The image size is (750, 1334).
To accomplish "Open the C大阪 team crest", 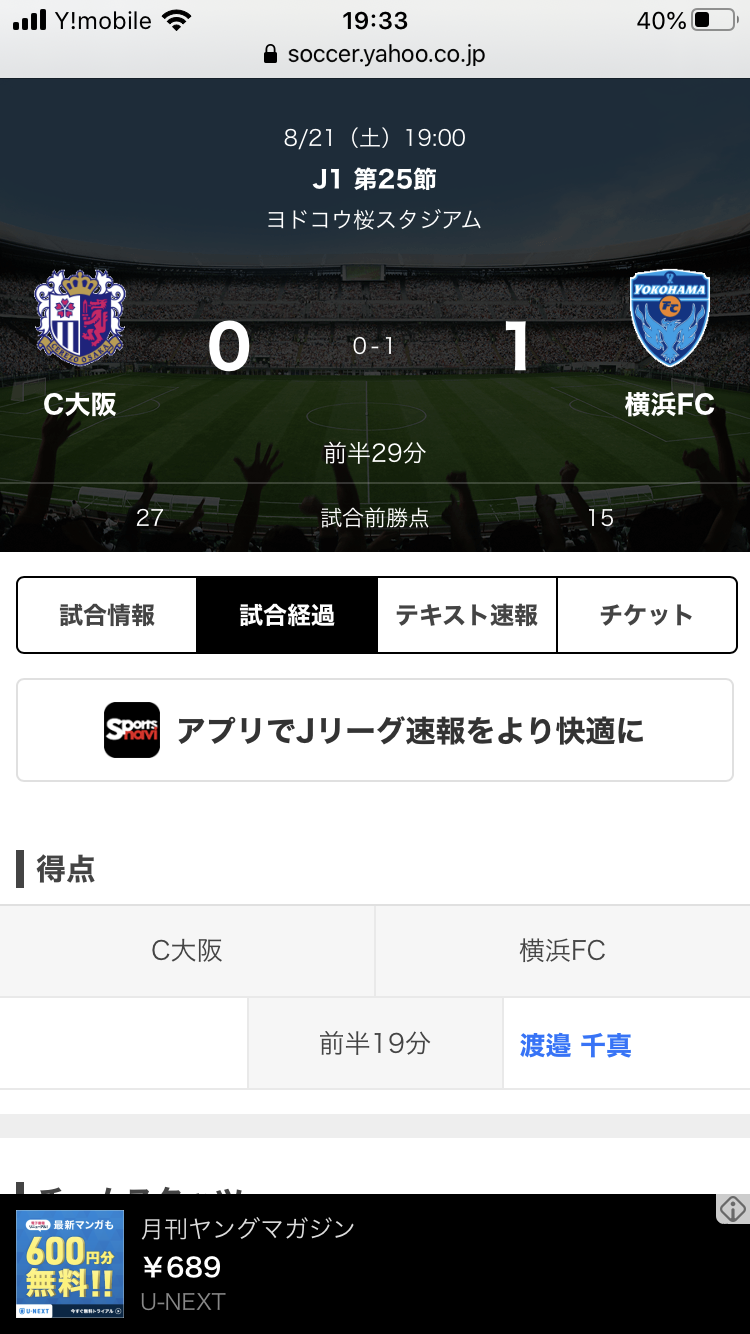I will [x=80, y=317].
